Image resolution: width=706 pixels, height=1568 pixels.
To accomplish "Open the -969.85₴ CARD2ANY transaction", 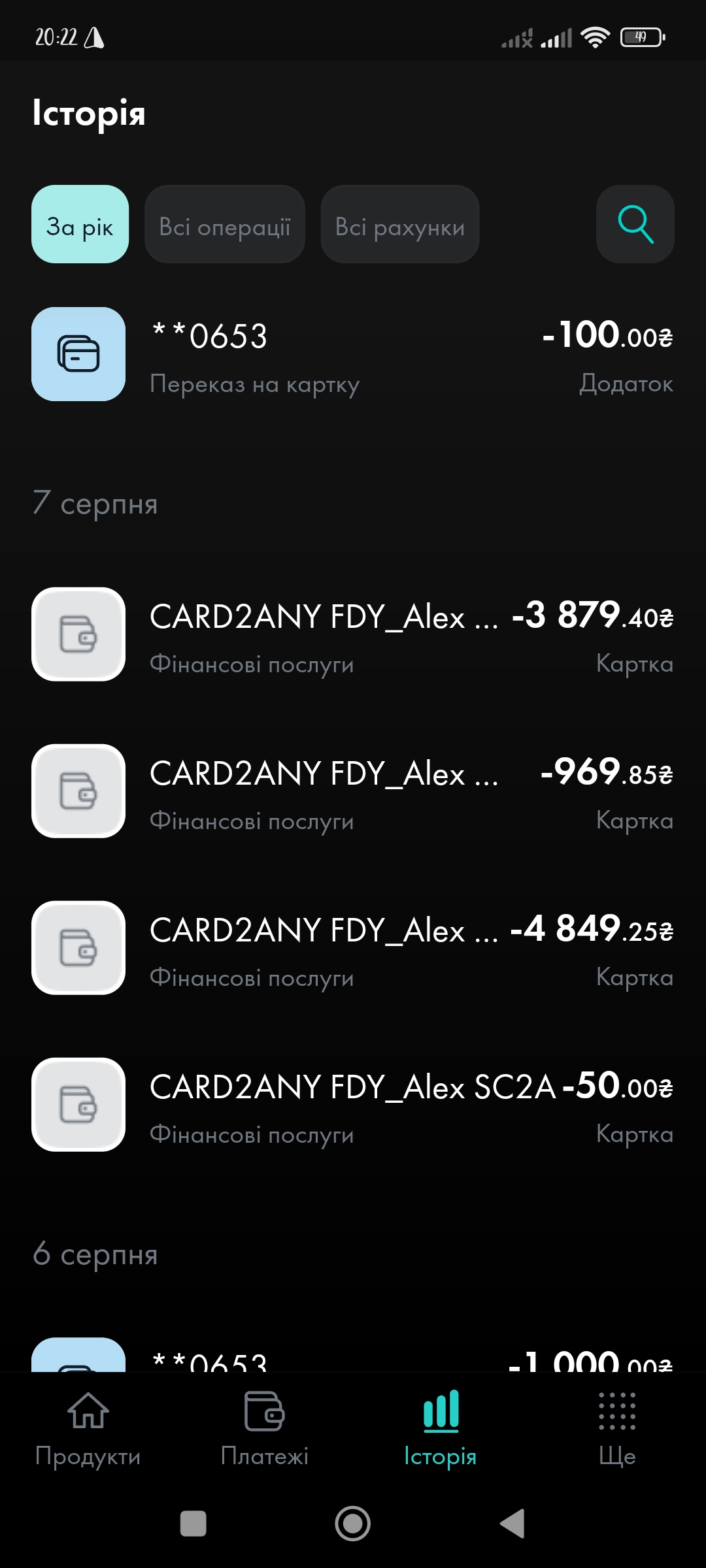I will click(x=353, y=791).
